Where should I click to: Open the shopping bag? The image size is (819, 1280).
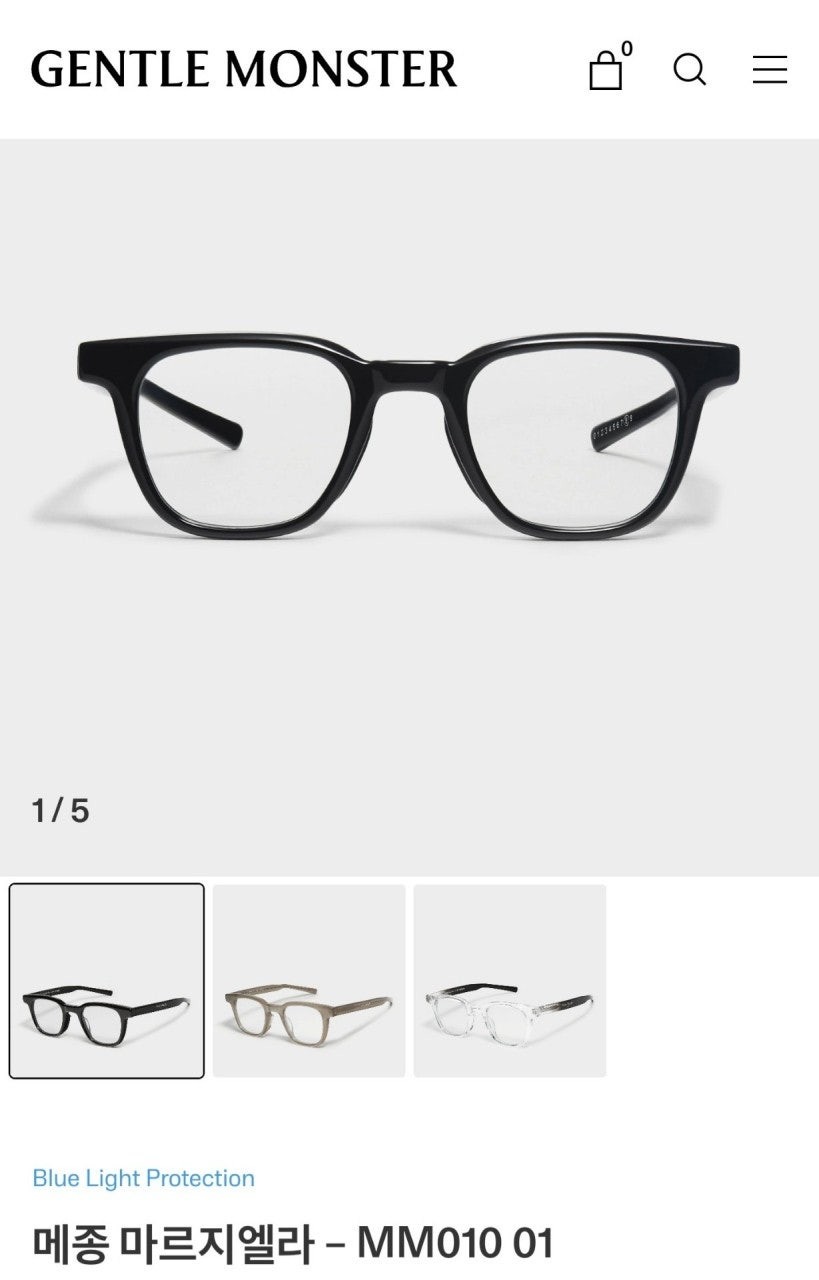tap(607, 70)
